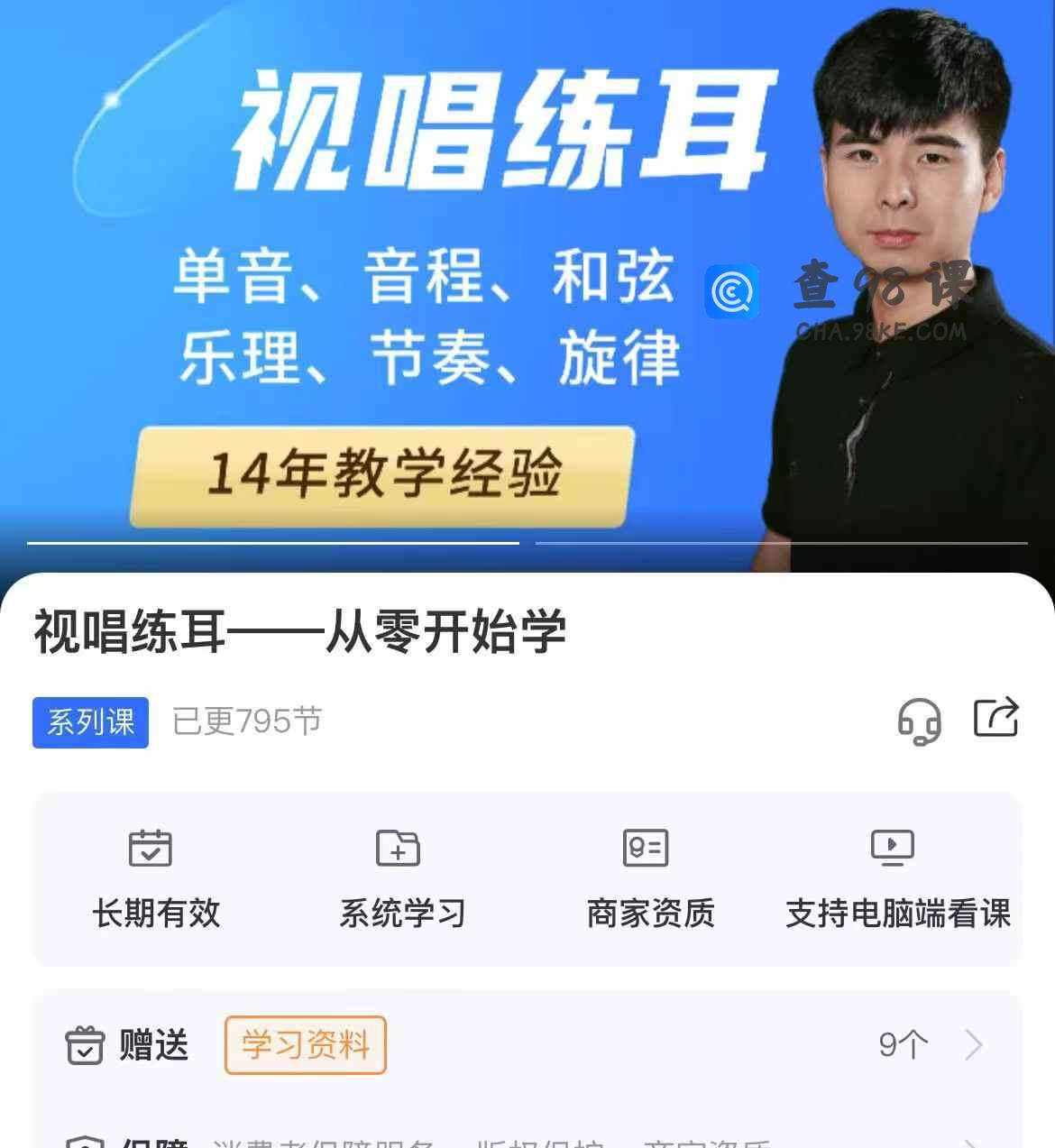
Task: Tap the 长期有效 feature
Action: click(x=155, y=879)
